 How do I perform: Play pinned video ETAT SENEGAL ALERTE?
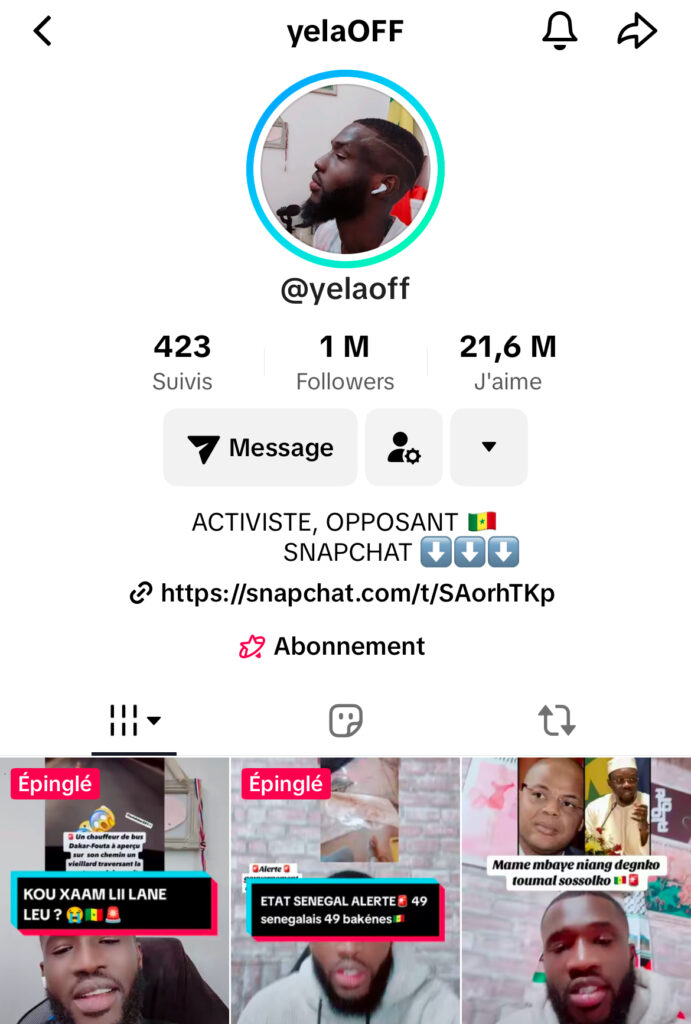345,890
